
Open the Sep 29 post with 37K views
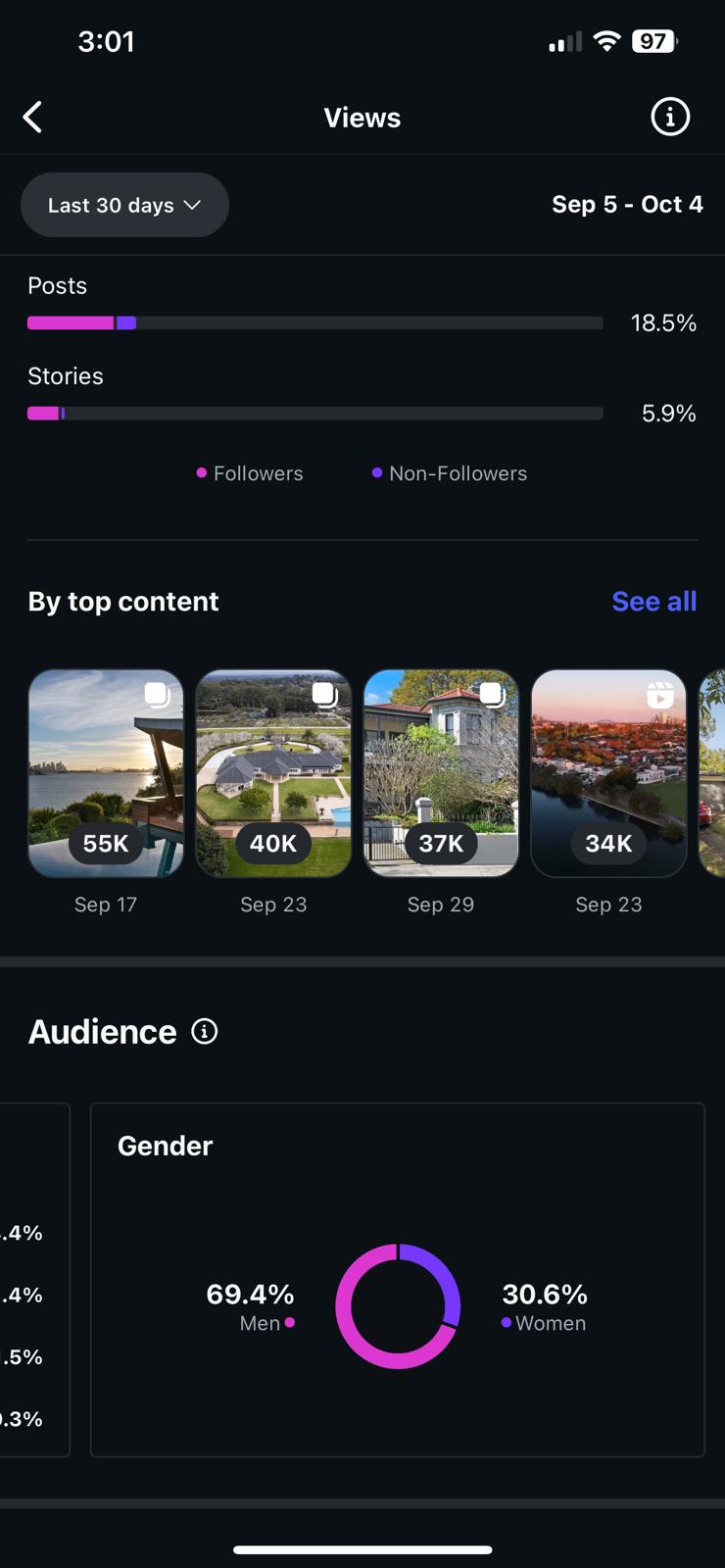[x=441, y=773]
